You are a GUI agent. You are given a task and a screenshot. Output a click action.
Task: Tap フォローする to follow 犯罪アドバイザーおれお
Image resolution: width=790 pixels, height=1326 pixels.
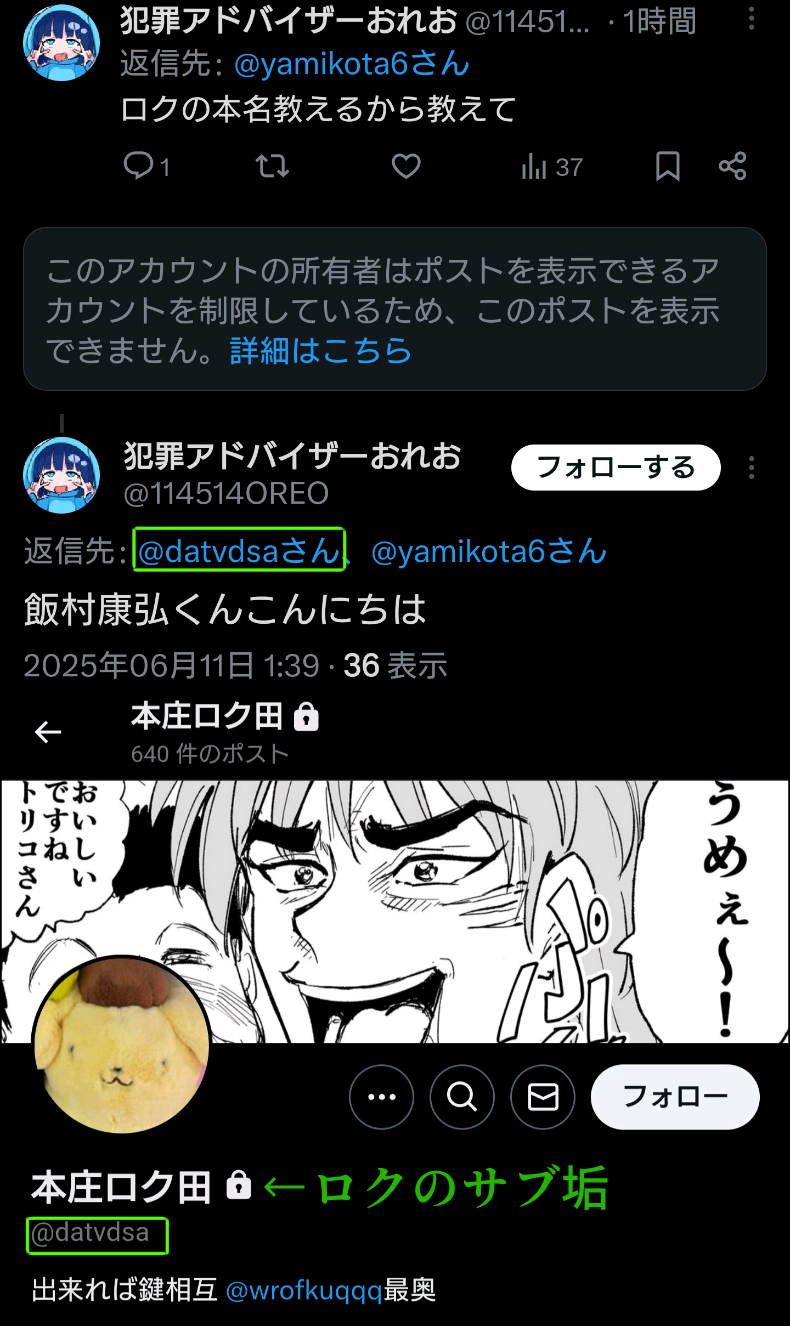[616, 467]
